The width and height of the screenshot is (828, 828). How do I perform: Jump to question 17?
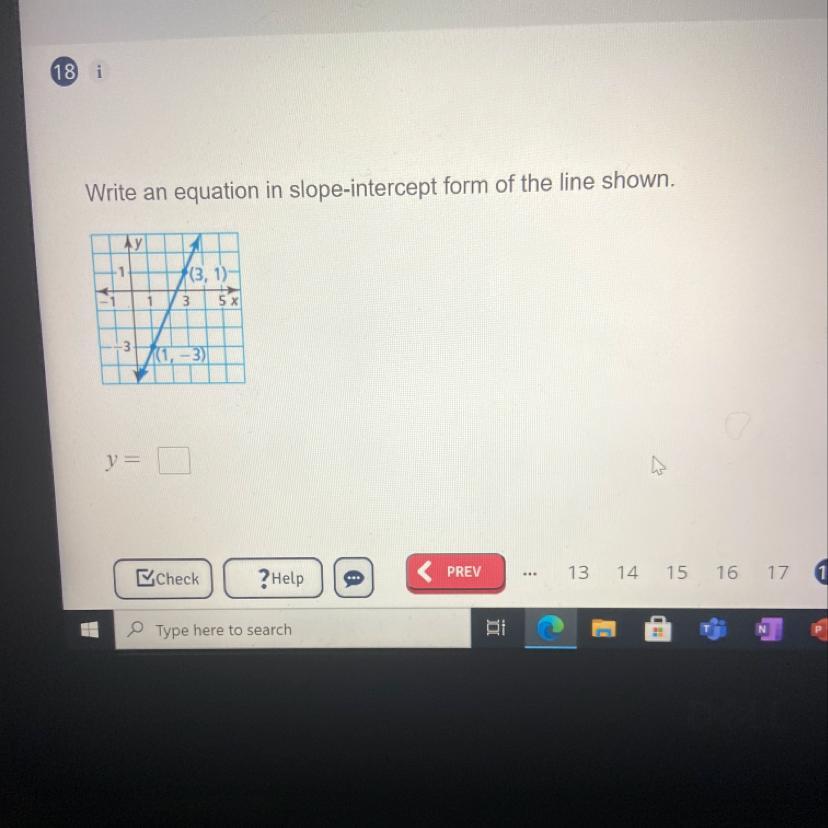[778, 573]
